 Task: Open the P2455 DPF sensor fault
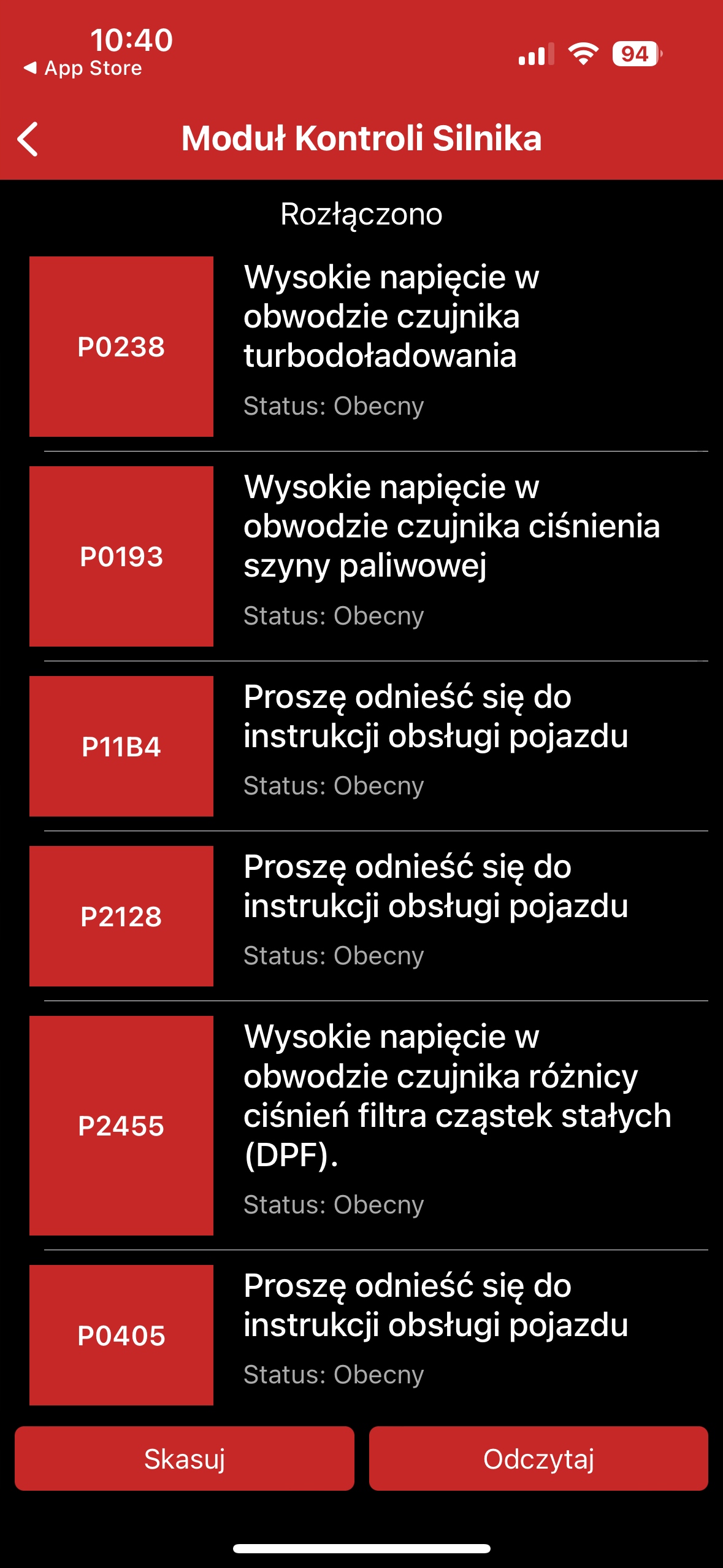click(368, 1125)
